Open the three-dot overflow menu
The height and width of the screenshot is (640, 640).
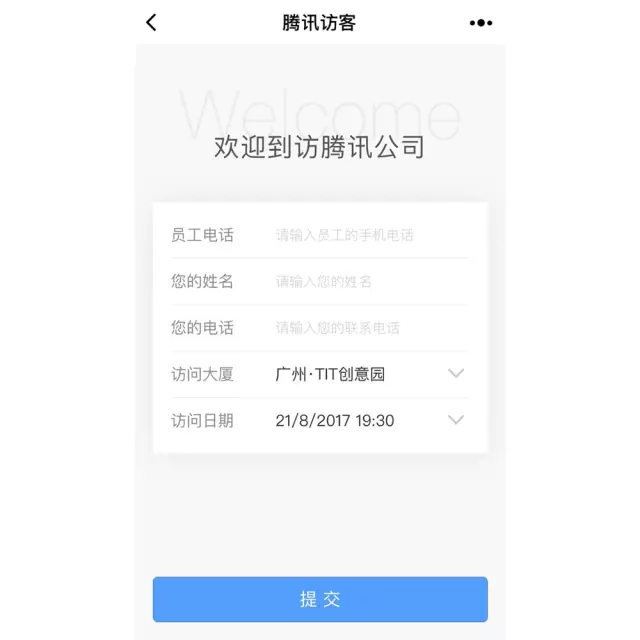point(480,22)
